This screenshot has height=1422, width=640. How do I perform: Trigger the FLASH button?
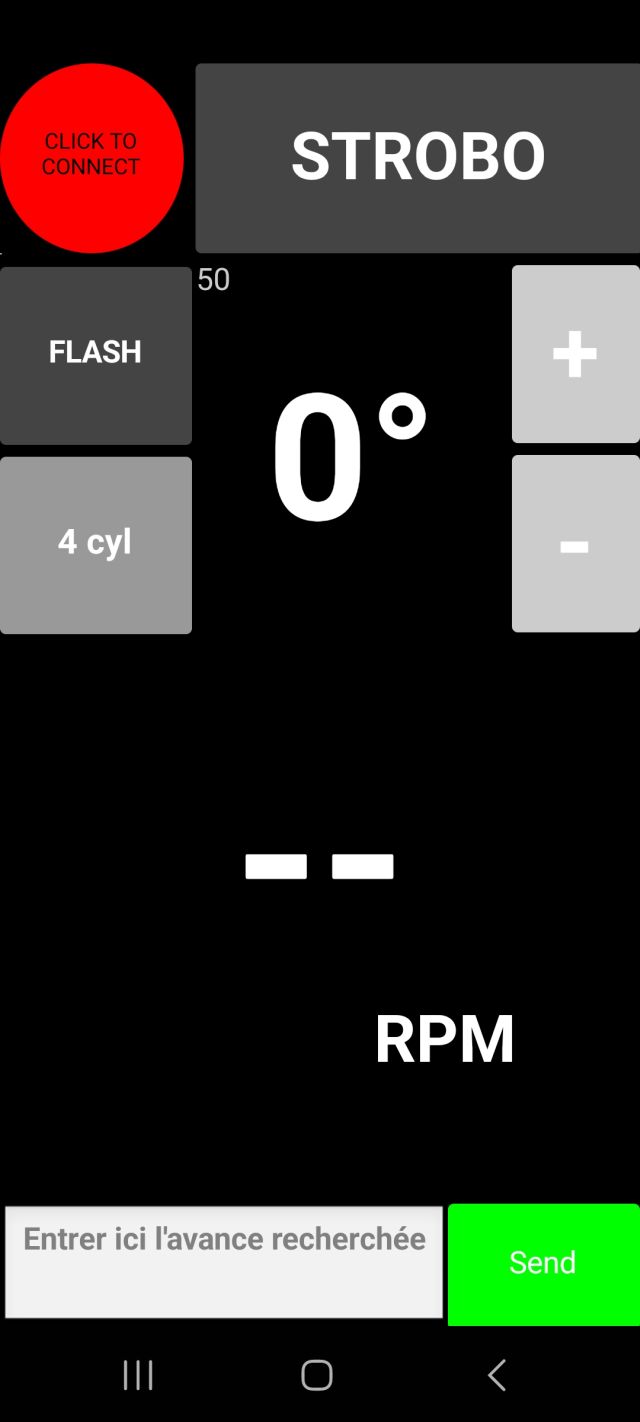pyautogui.click(x=95, y=354)
